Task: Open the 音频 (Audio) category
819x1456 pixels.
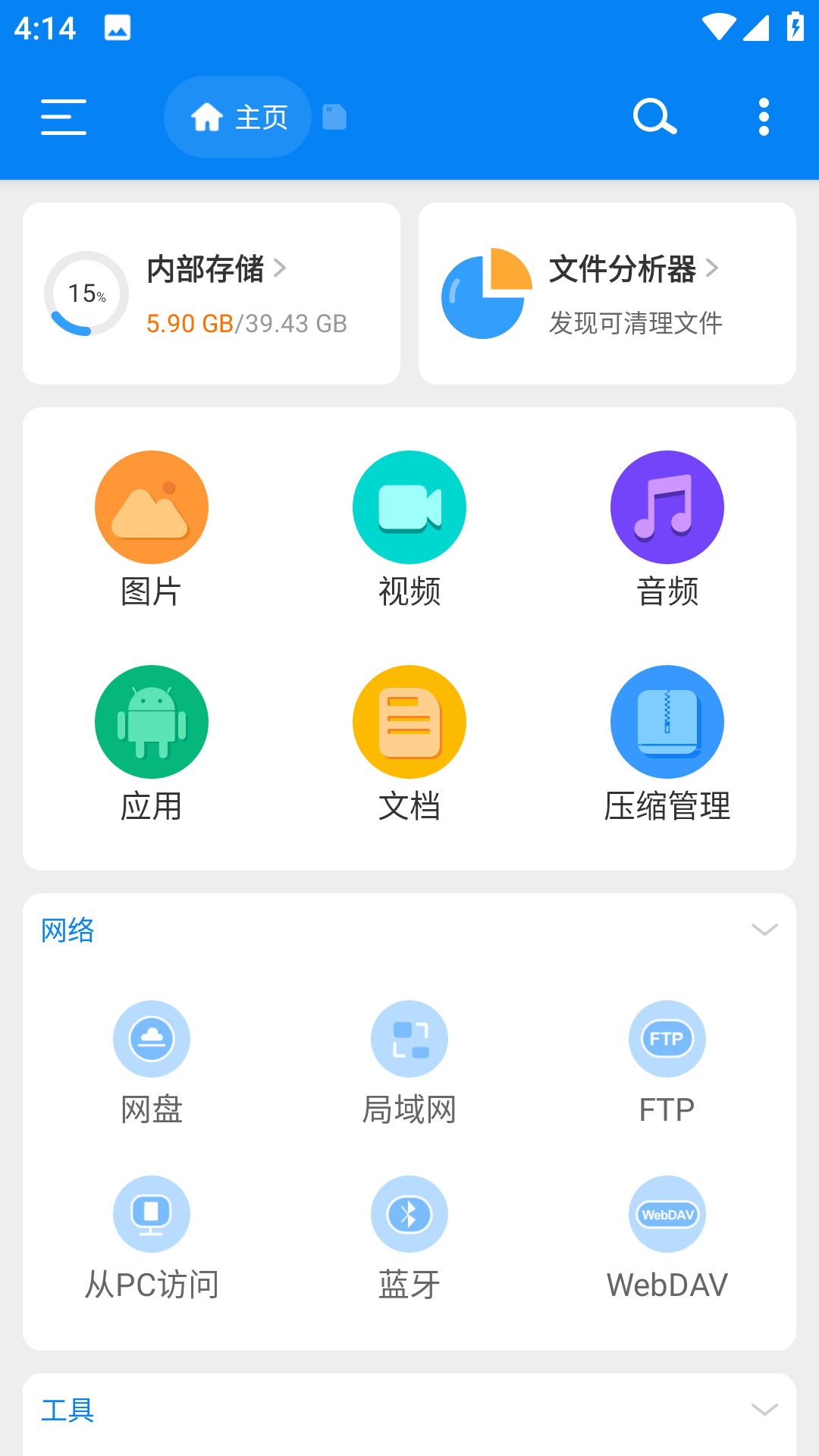Action: tap(667, 507)
